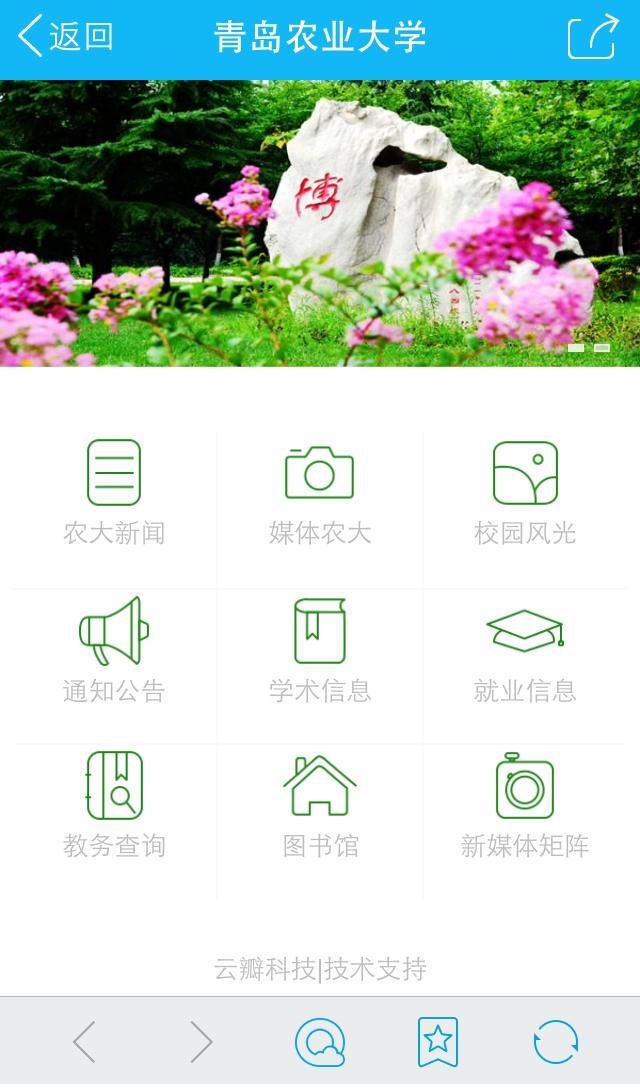The image size is (640, 1088).
Task: Navigate forward with bottom right arrow
Action: pyautogui.click(x=201, y=1042)
